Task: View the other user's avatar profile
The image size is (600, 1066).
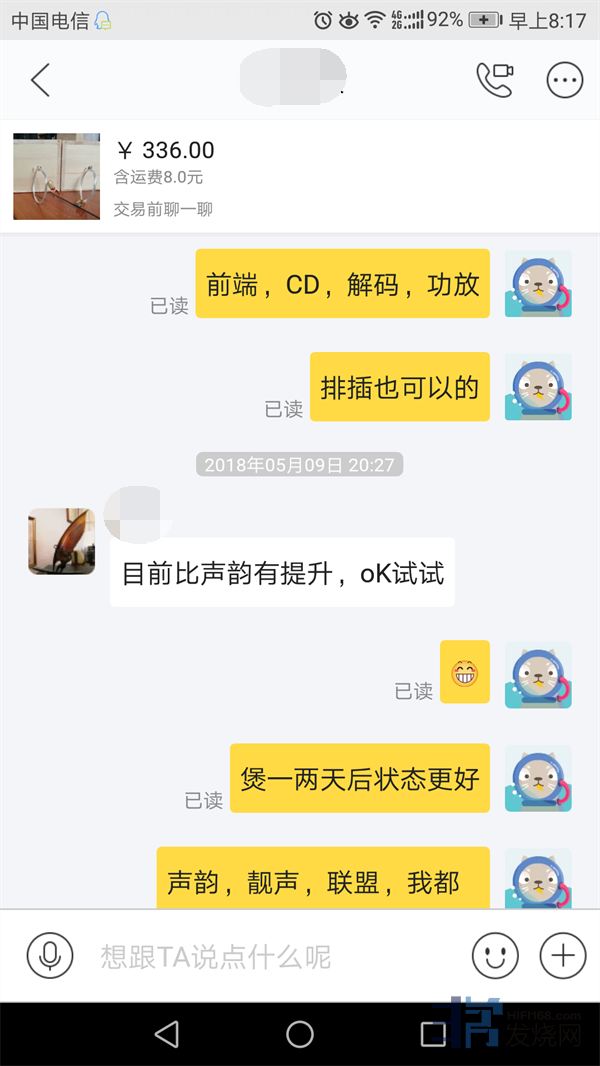Action: (x=61, y=541)
